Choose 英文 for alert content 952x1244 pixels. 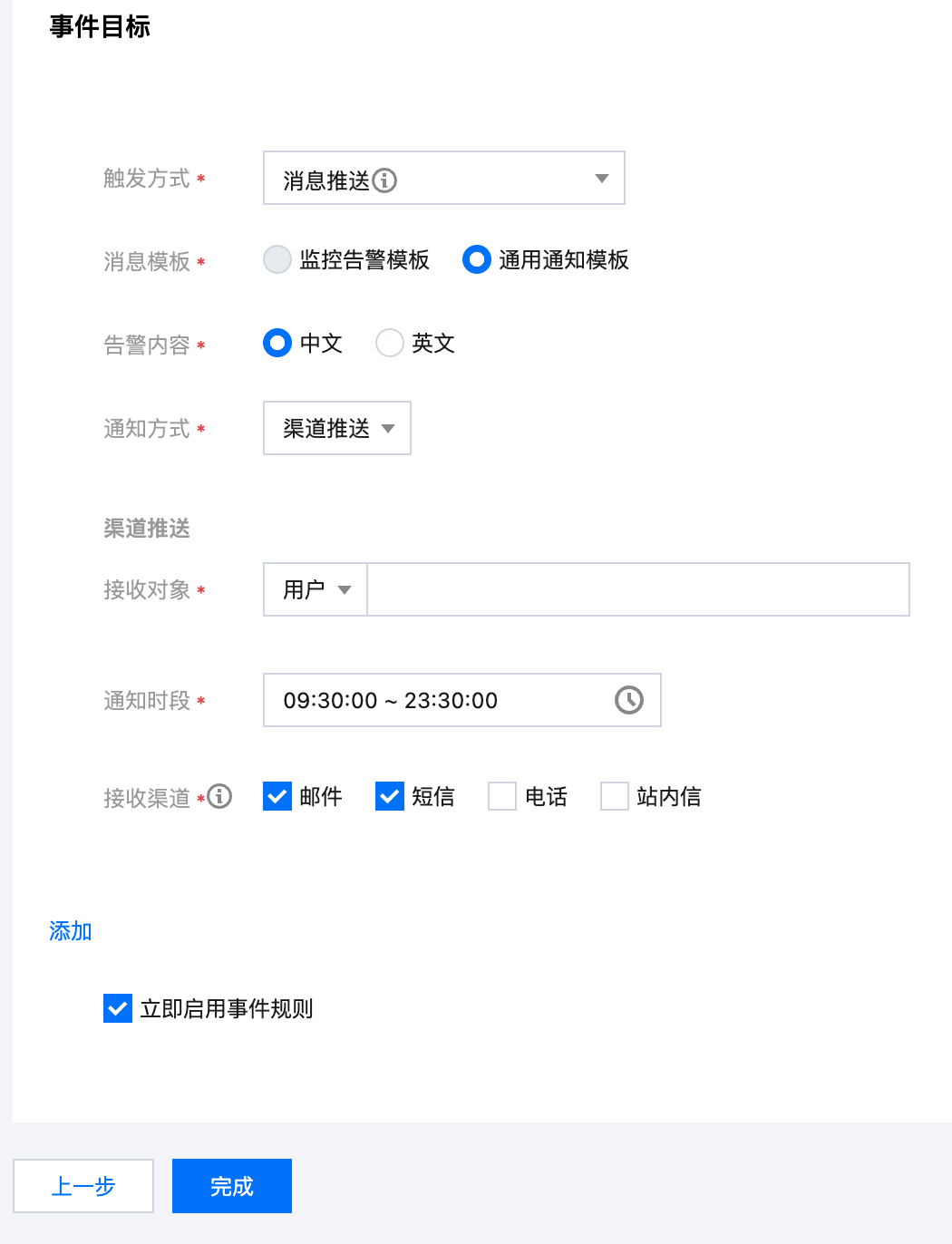tap(390, 344)
